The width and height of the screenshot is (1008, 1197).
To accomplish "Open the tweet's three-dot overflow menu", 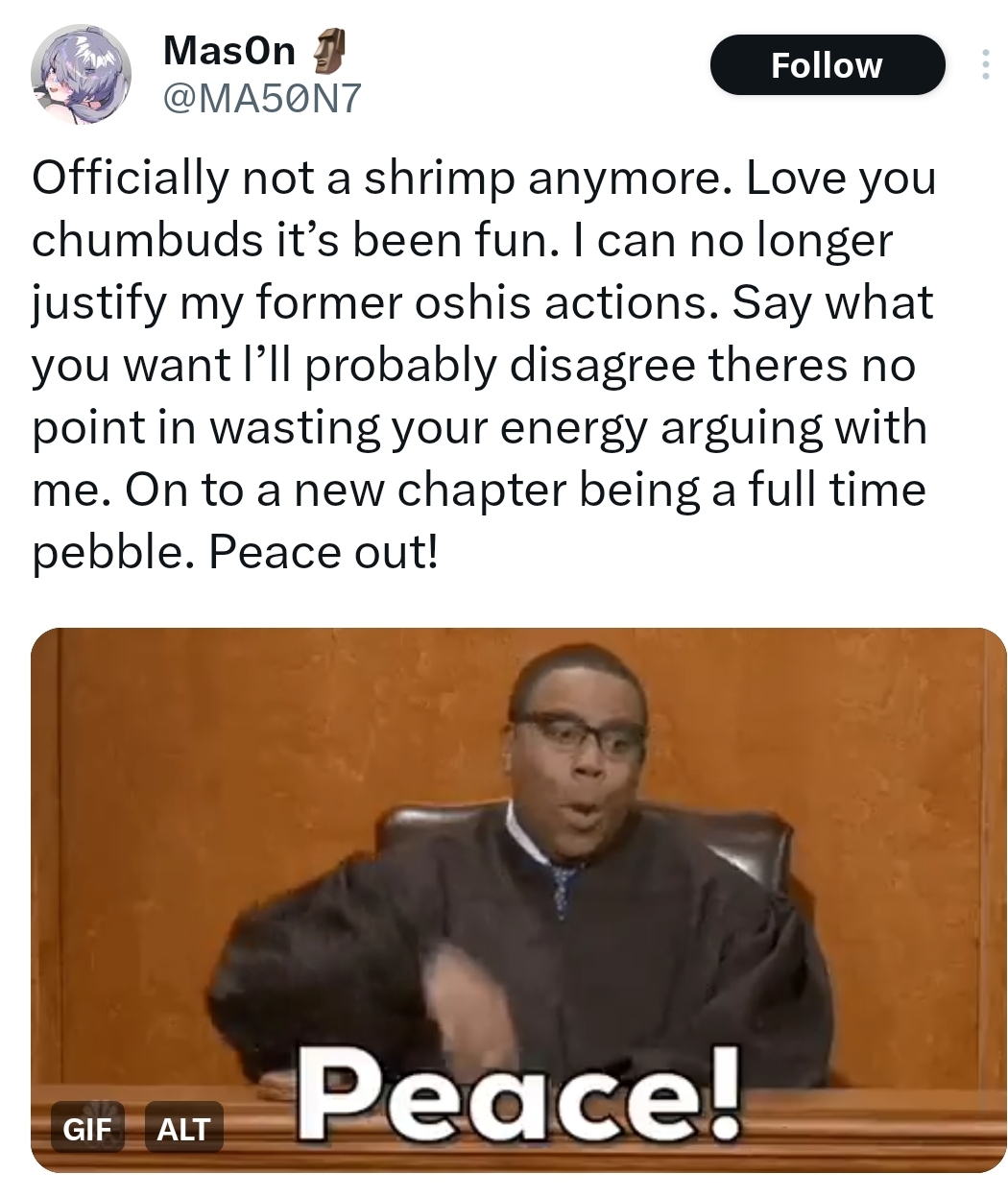I will (x=982, y=65).
